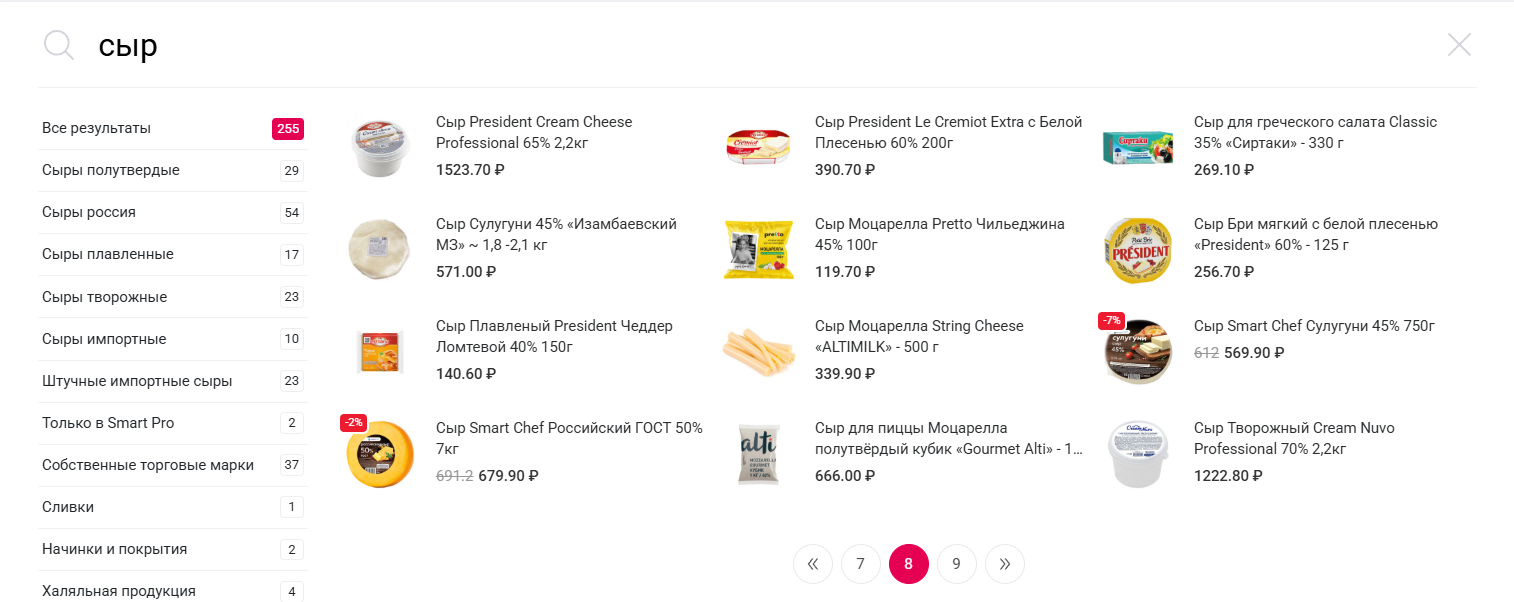Go to results page 9
Screen dimensions: 1514x602
(x=956, y=564)
